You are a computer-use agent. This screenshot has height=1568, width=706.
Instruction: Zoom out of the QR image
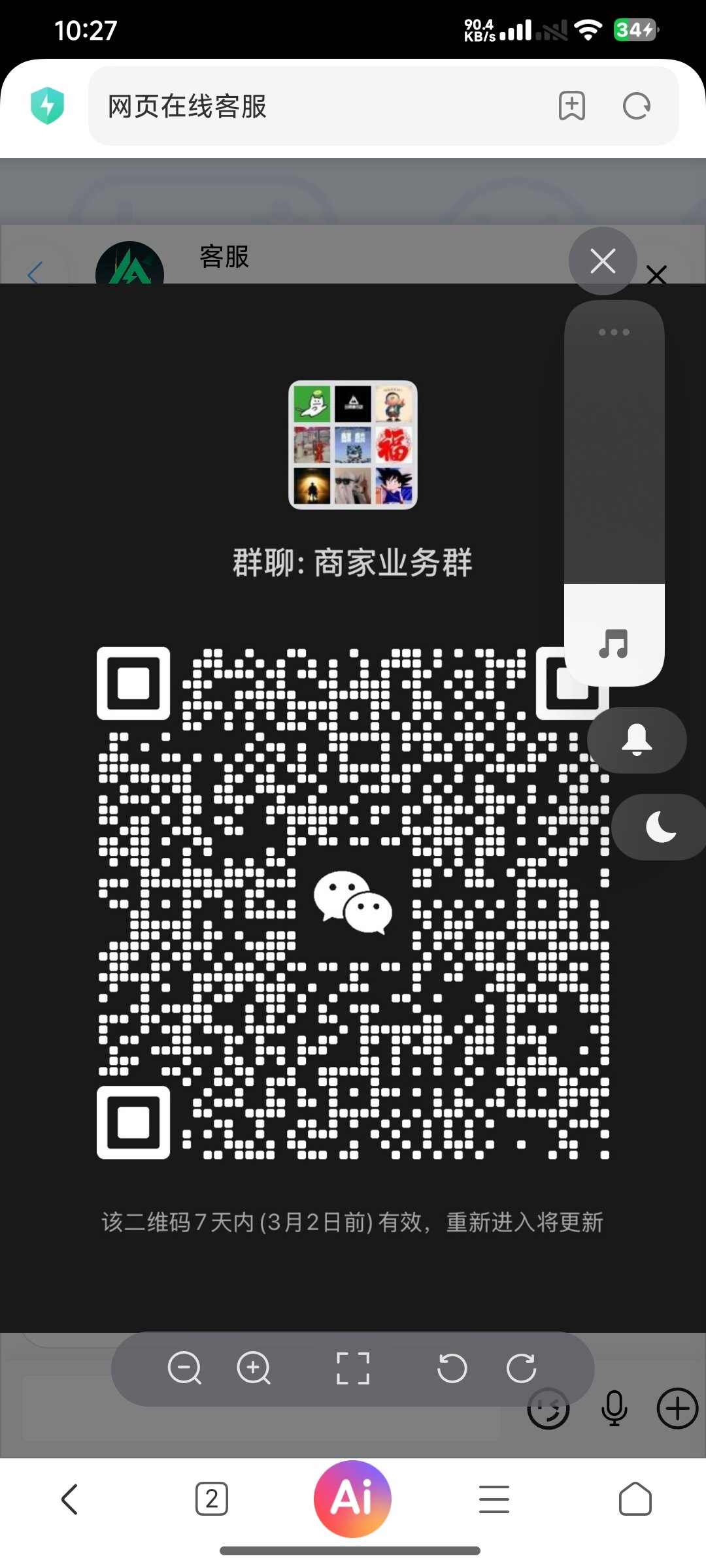pos(184,1367)
